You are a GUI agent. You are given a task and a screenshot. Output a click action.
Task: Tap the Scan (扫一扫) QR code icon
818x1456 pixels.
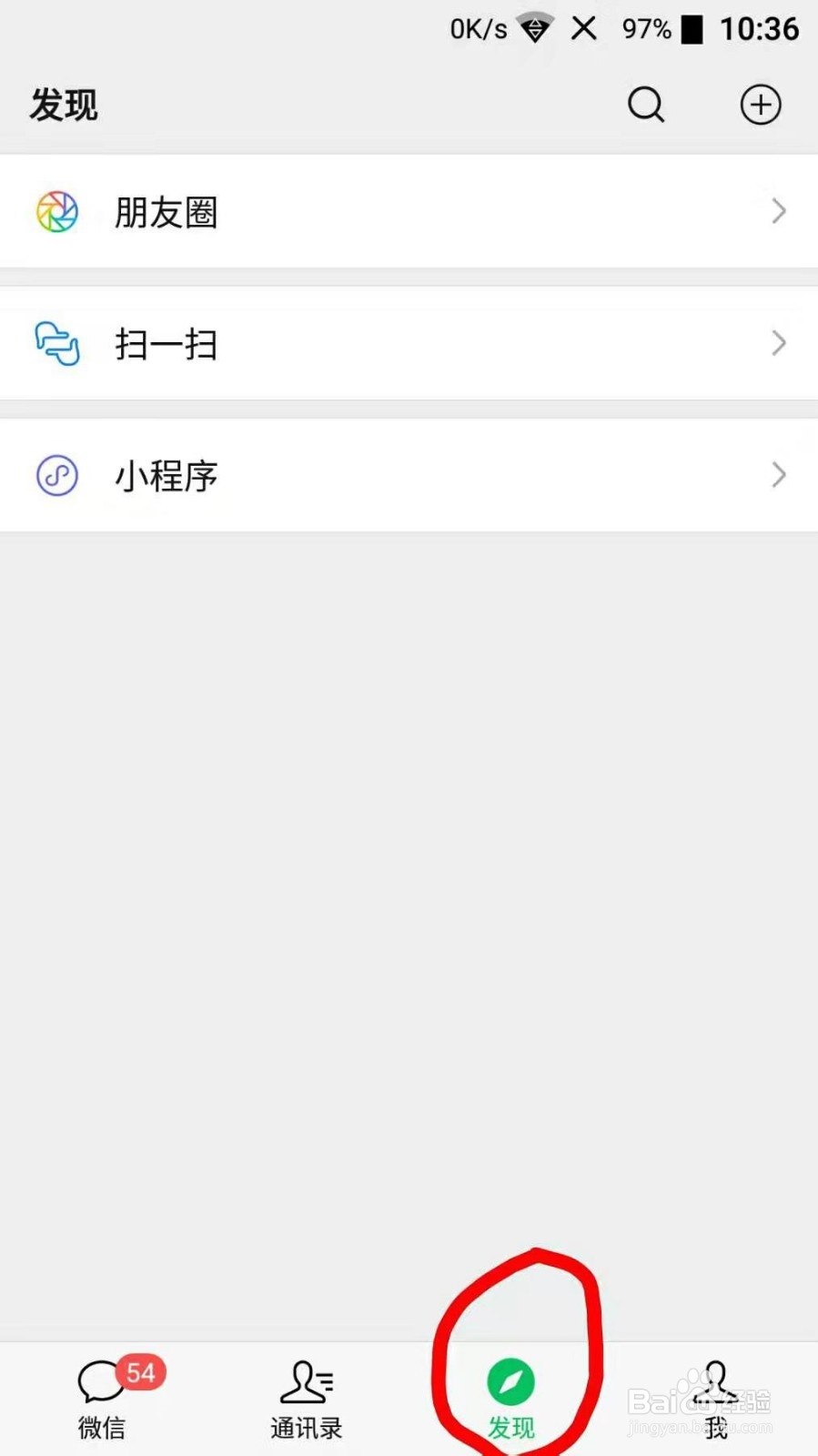[56, 343]
